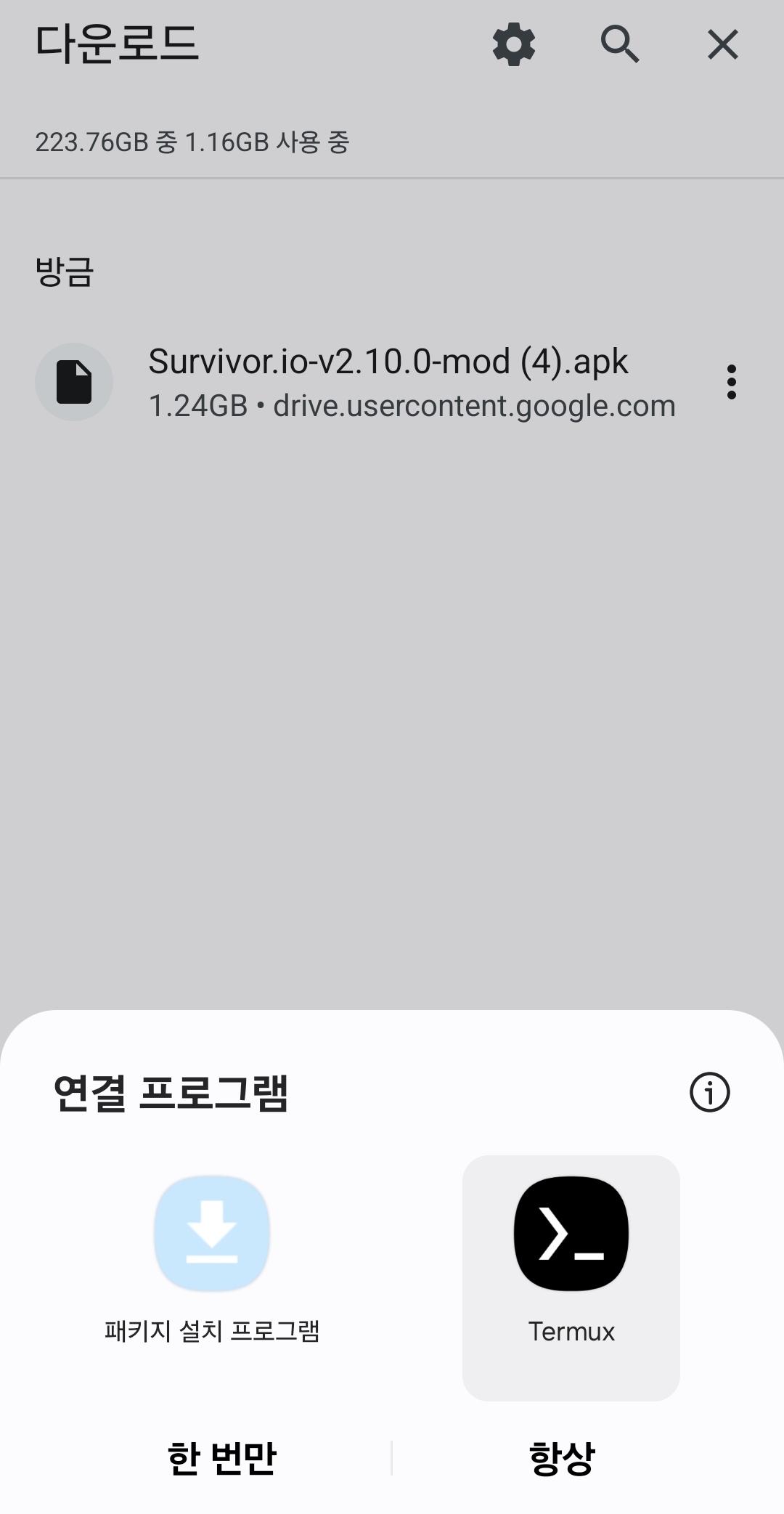View info about 연결 프로그램 dialog
The width and height of the screenshot is (784, 1514).
709,1091
